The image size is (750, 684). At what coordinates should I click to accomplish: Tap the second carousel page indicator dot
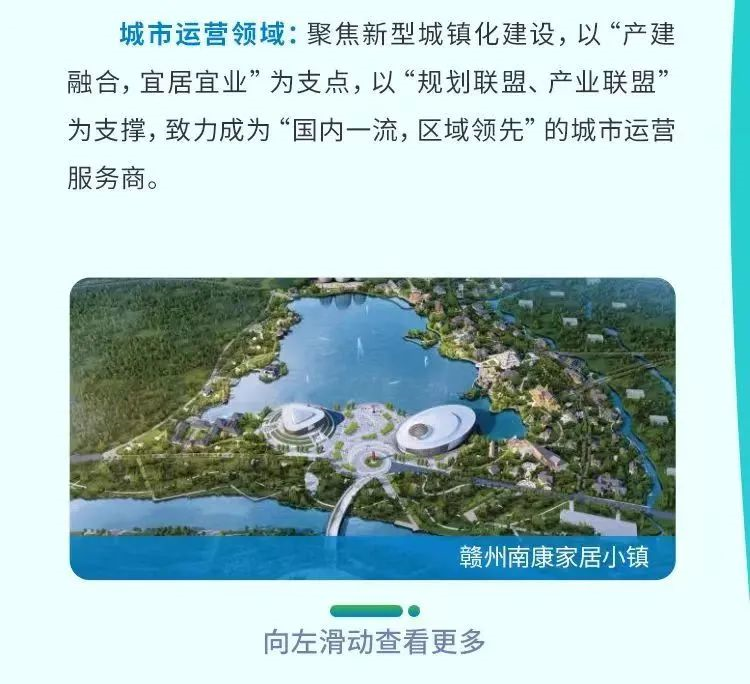tap(414, 610)
